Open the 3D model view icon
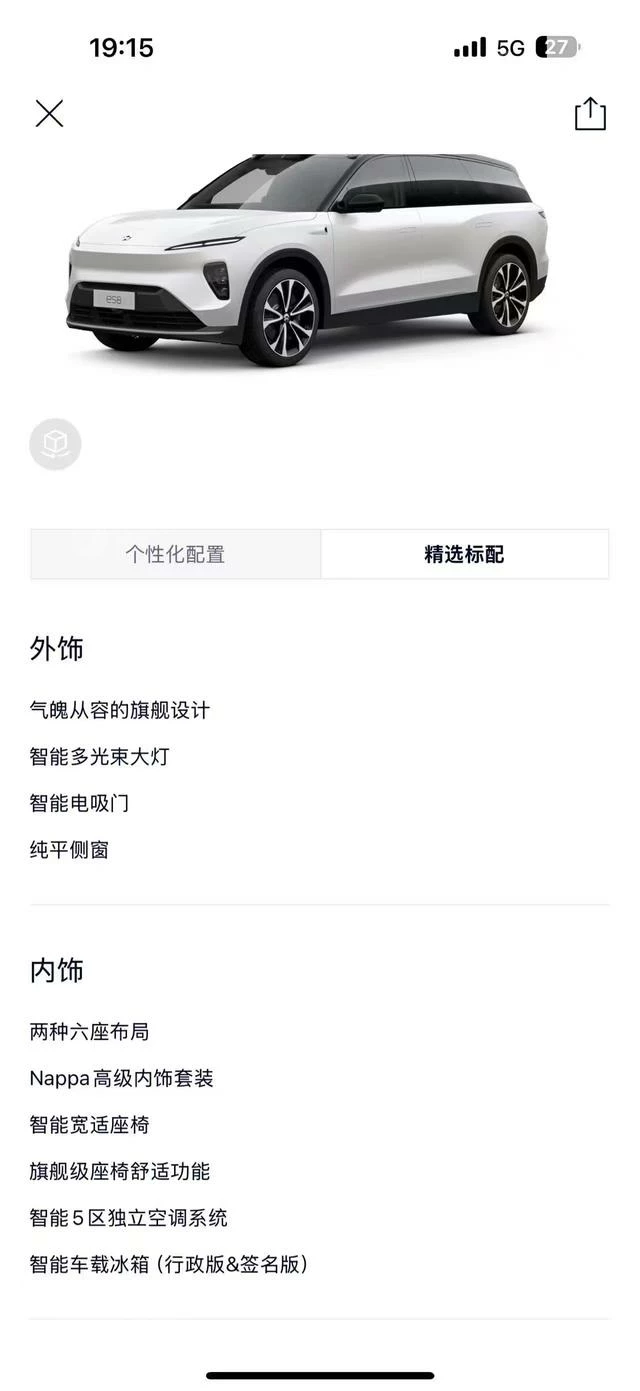 (x=55, y=444)
